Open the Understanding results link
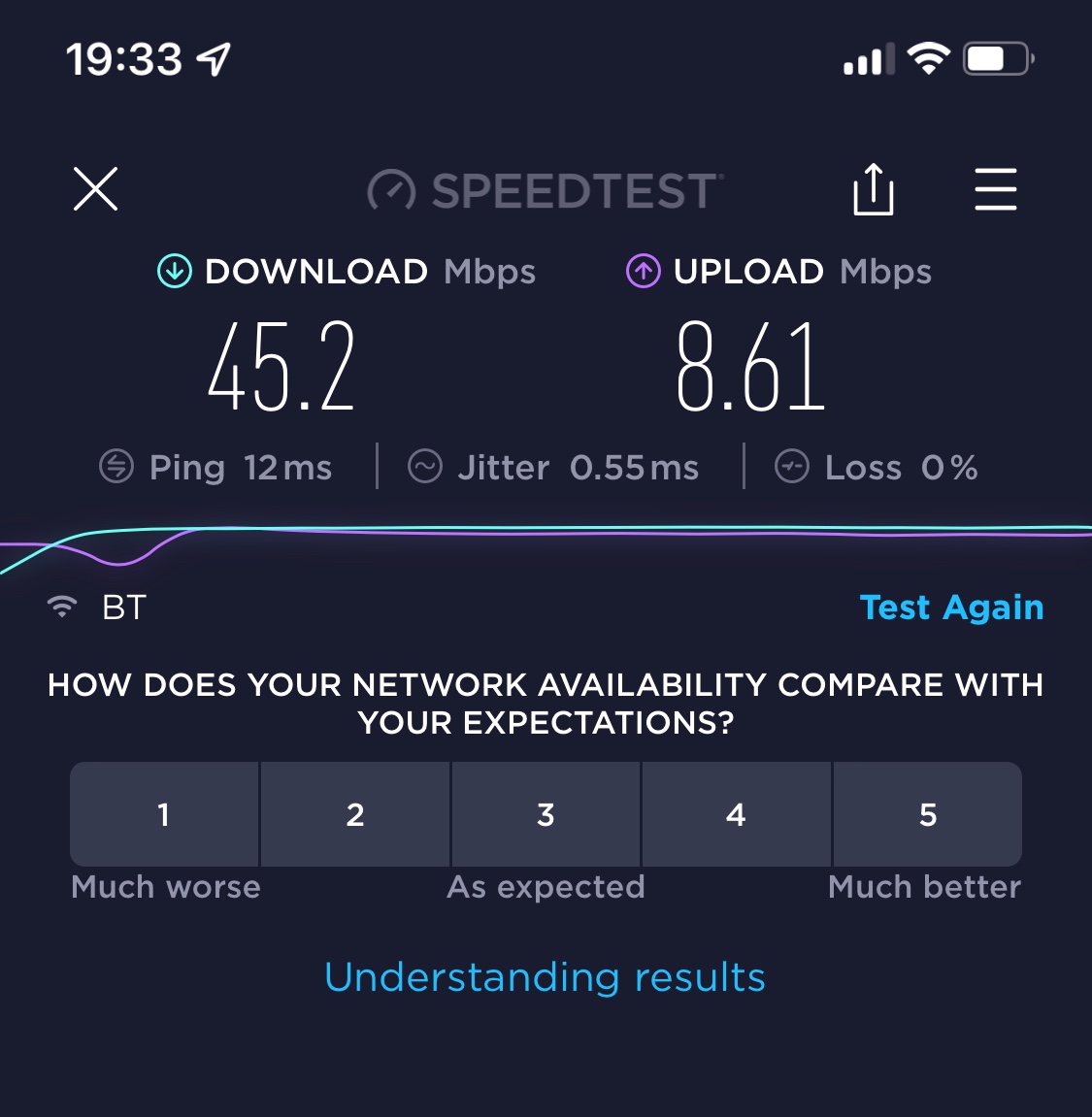 click(545, 977)
